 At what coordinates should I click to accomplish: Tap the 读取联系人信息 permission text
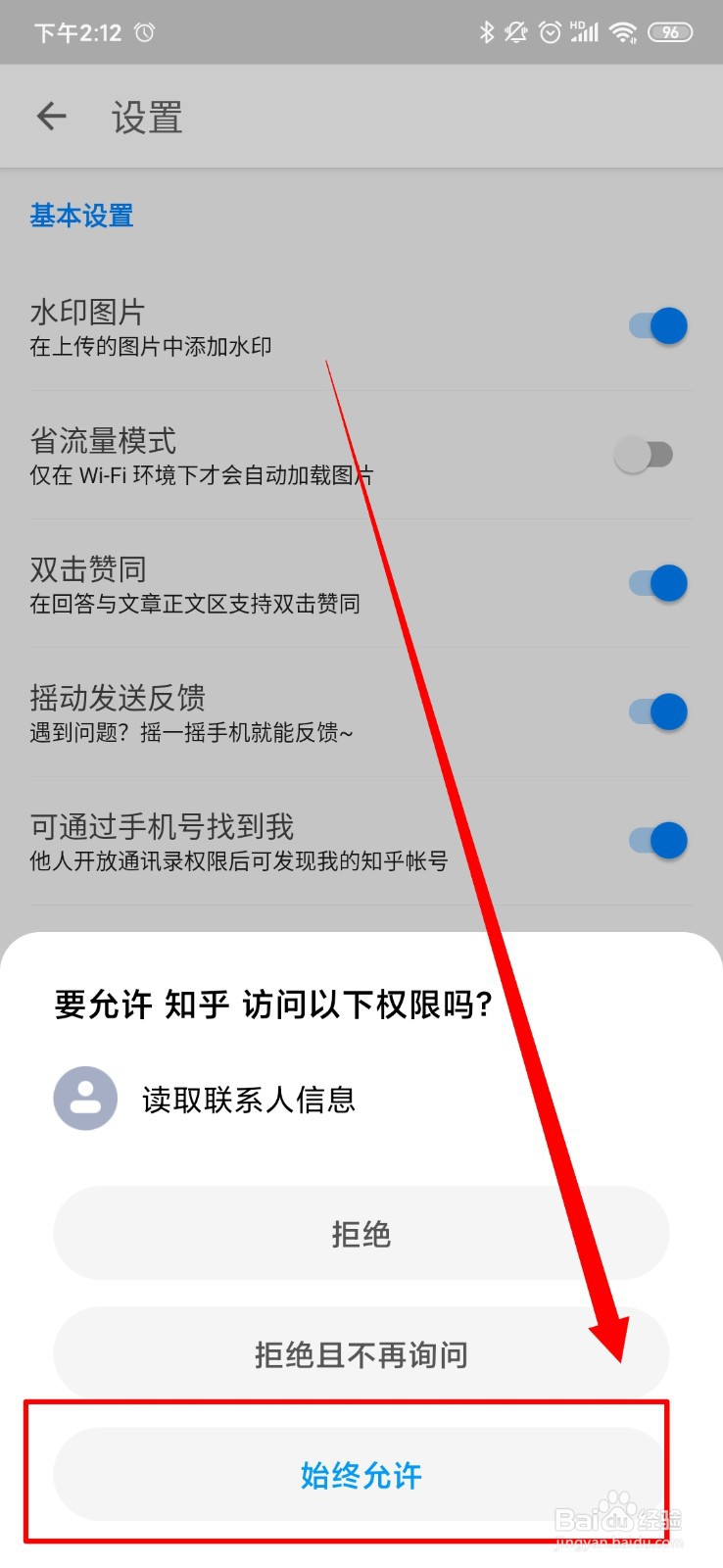pyautogui.click(x=251, y=1098)
